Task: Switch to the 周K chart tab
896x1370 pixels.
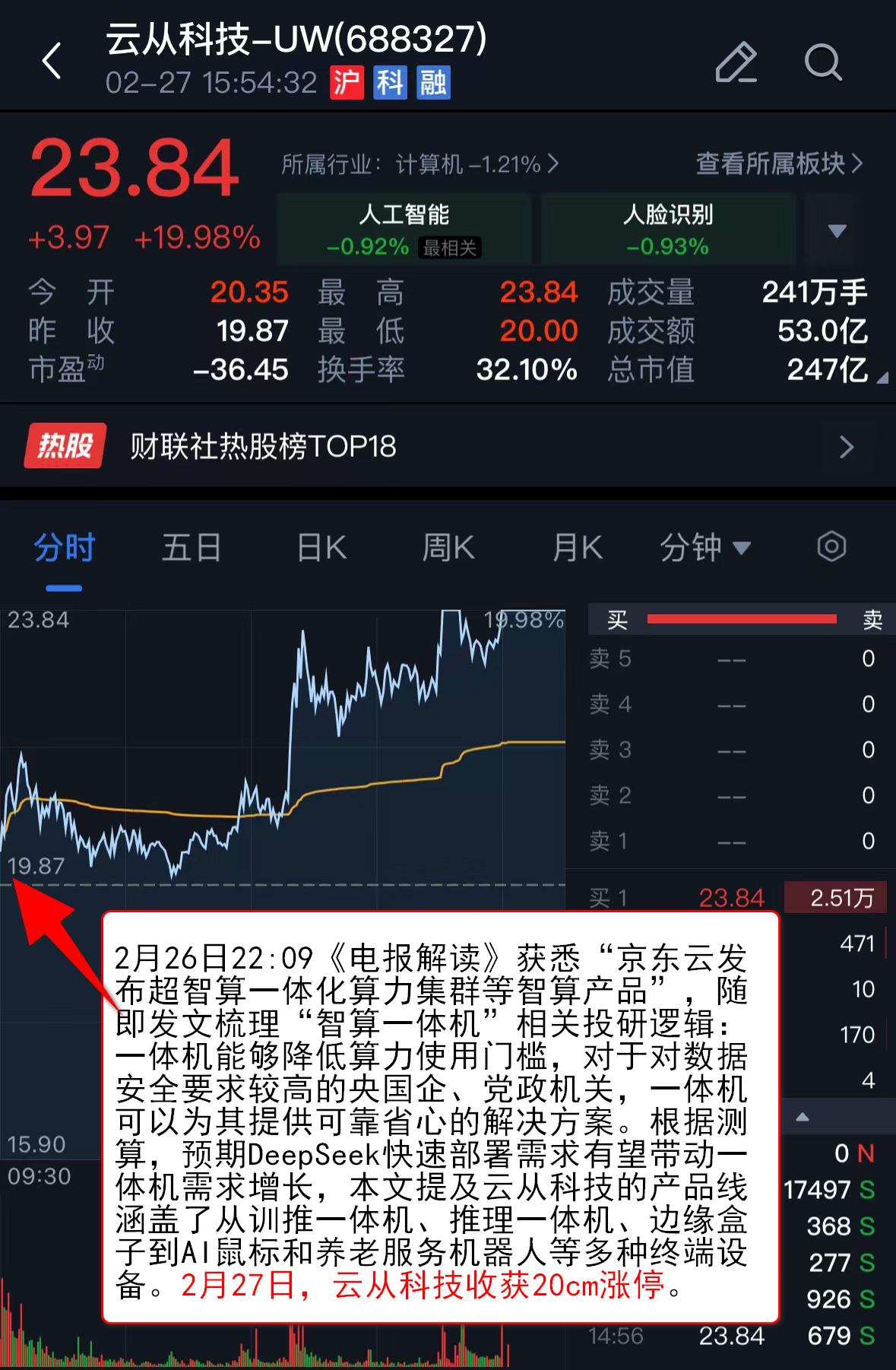Action: pyautogui.click(x=448, y=548)
